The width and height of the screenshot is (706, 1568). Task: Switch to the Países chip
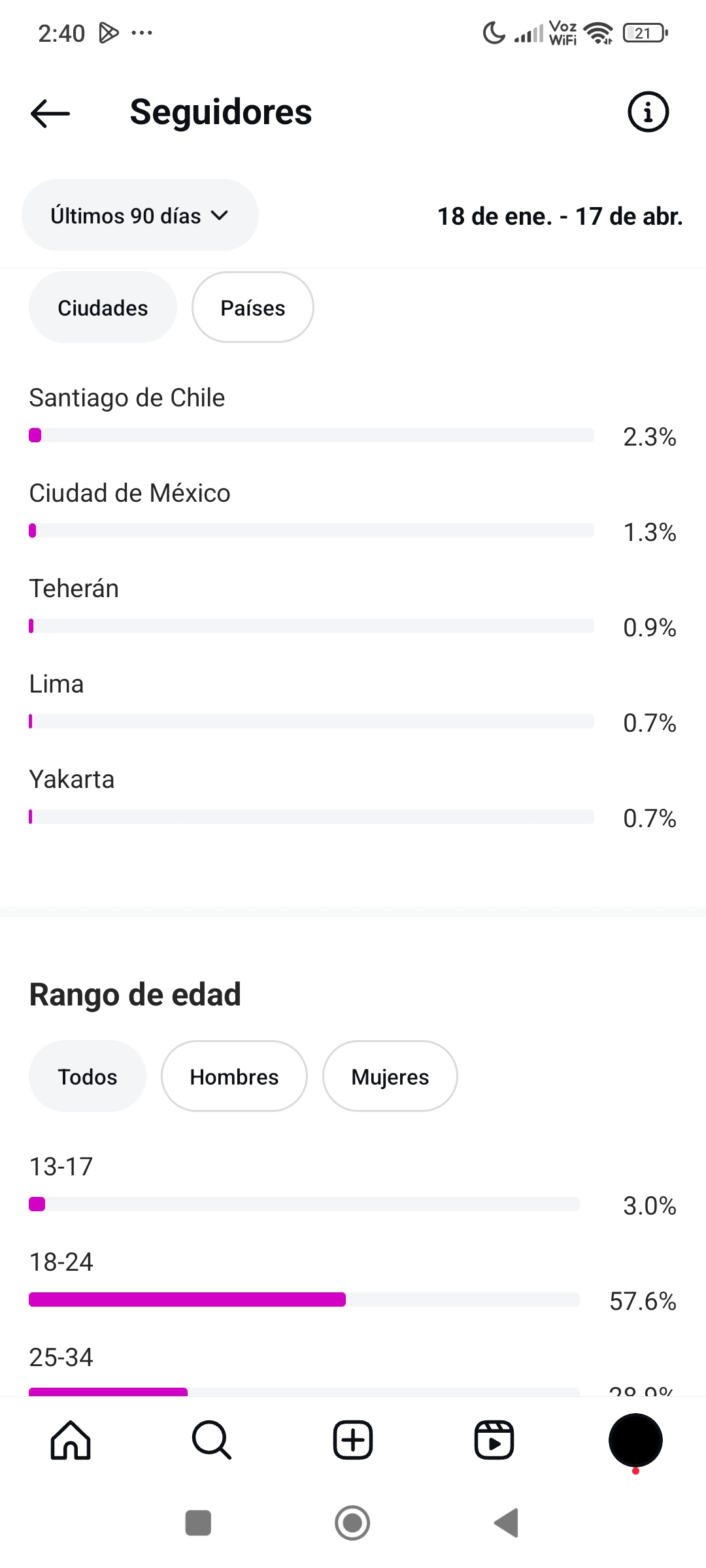253,308
